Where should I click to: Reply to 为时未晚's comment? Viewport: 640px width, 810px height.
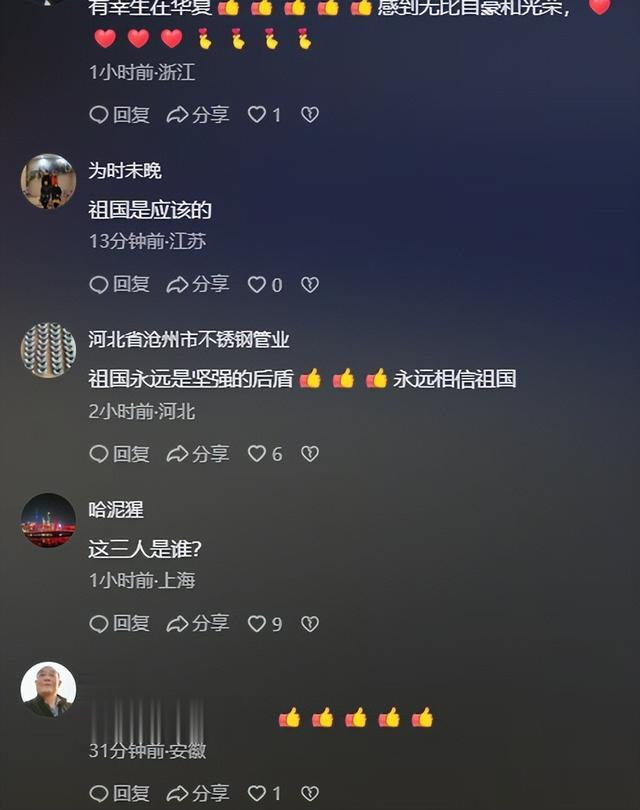(x=120, y=285)
